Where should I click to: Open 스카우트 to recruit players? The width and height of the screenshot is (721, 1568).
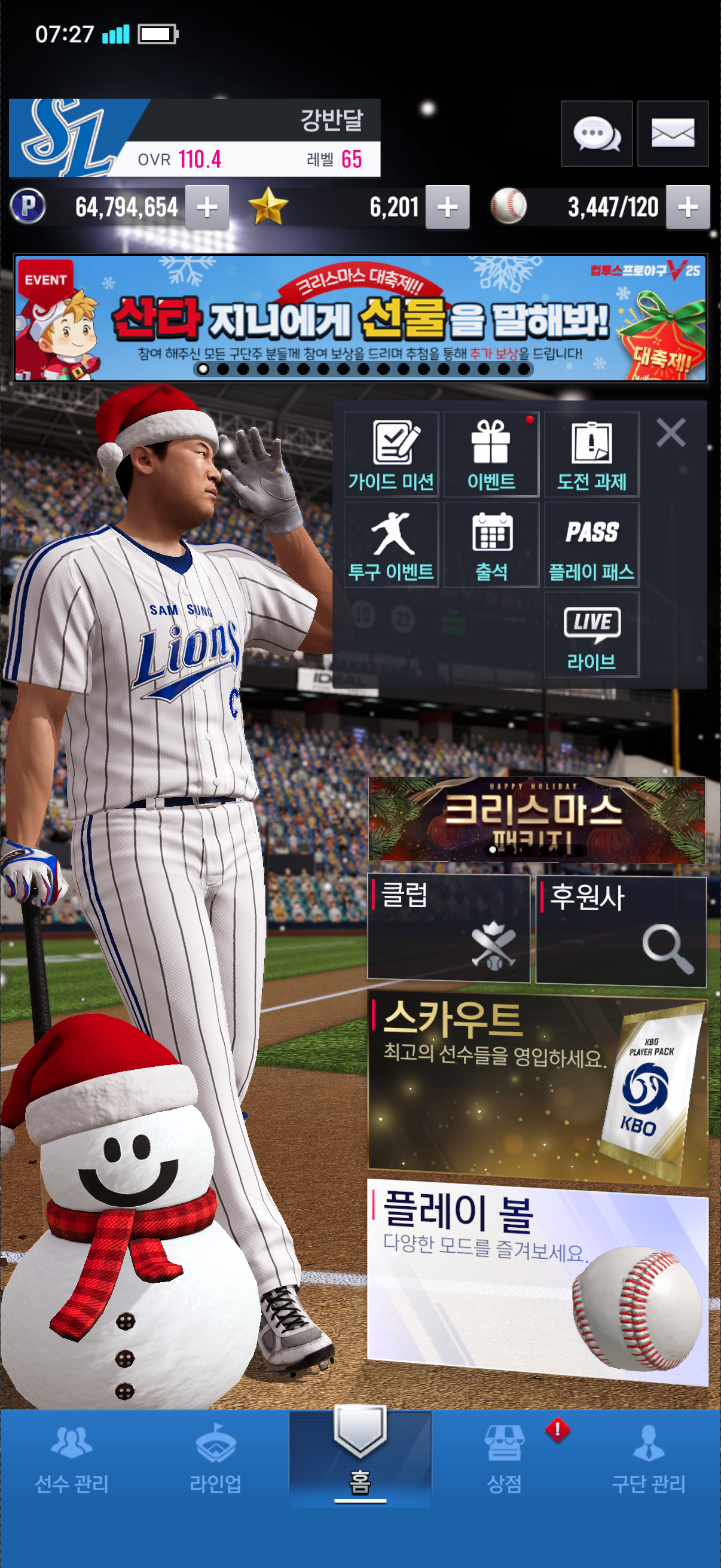[537, 1090]
